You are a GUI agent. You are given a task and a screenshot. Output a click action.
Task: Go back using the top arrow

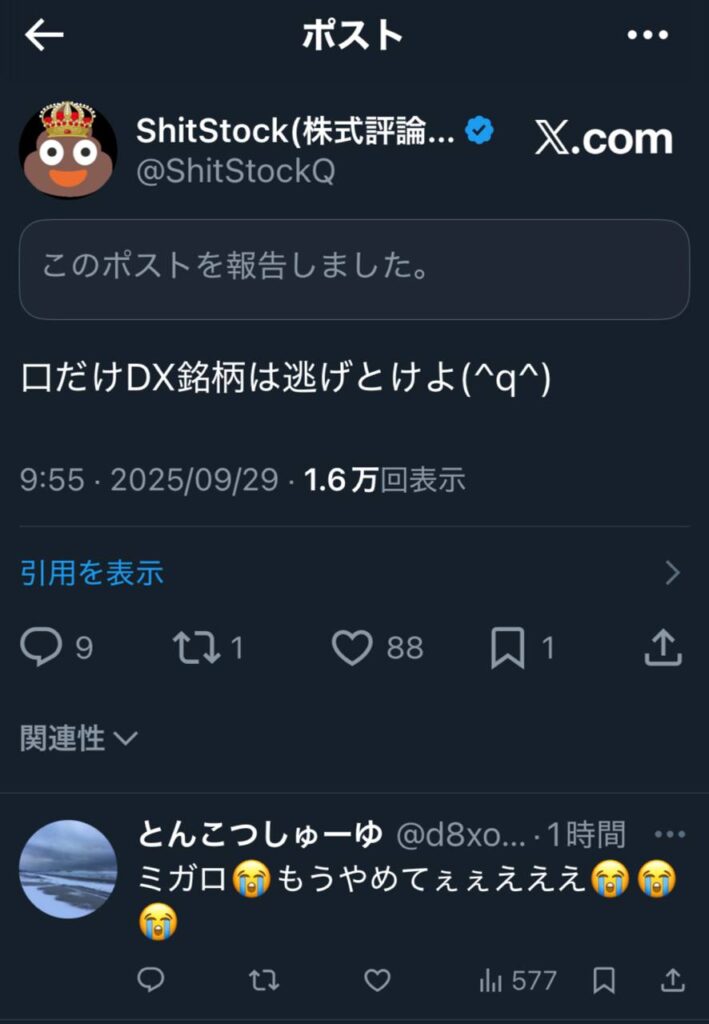click(44, 36)
